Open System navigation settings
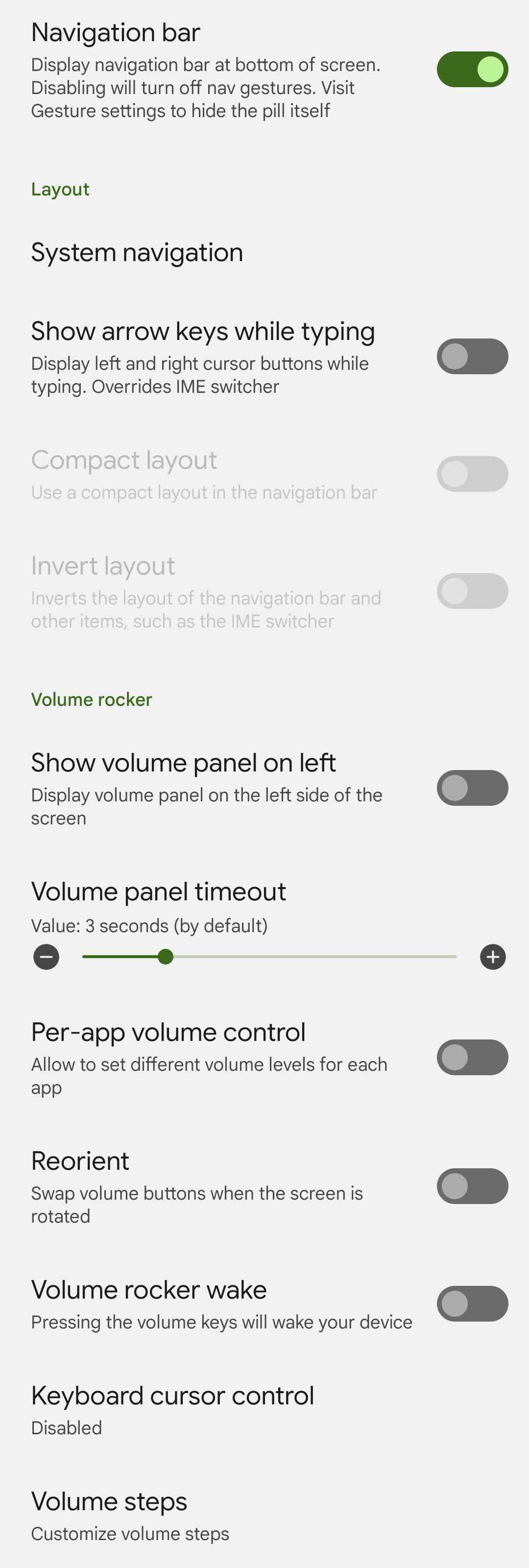Viewport: 529px width, 1568px height. coord(137,253)
